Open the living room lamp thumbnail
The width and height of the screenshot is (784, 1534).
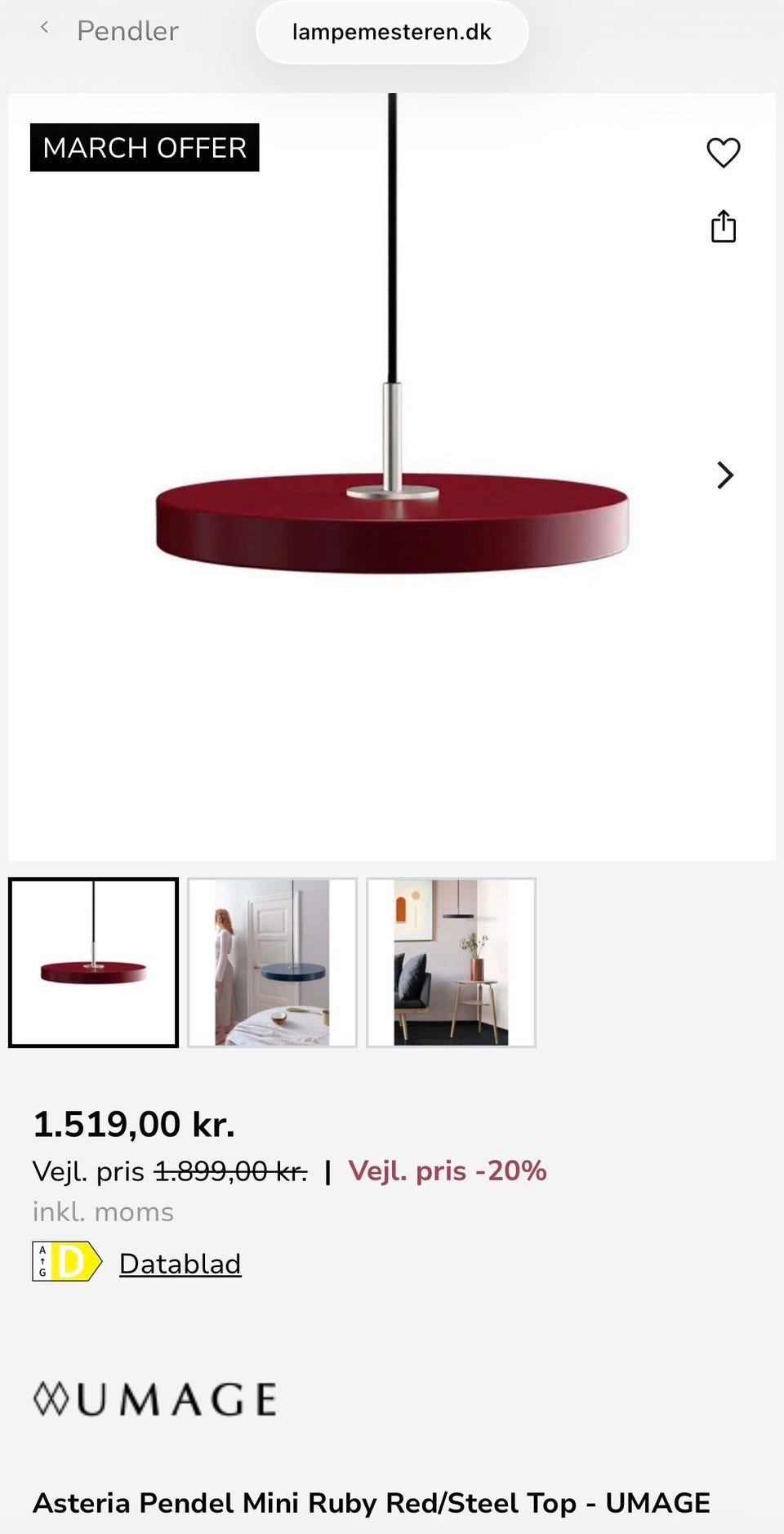click(452, 961)
